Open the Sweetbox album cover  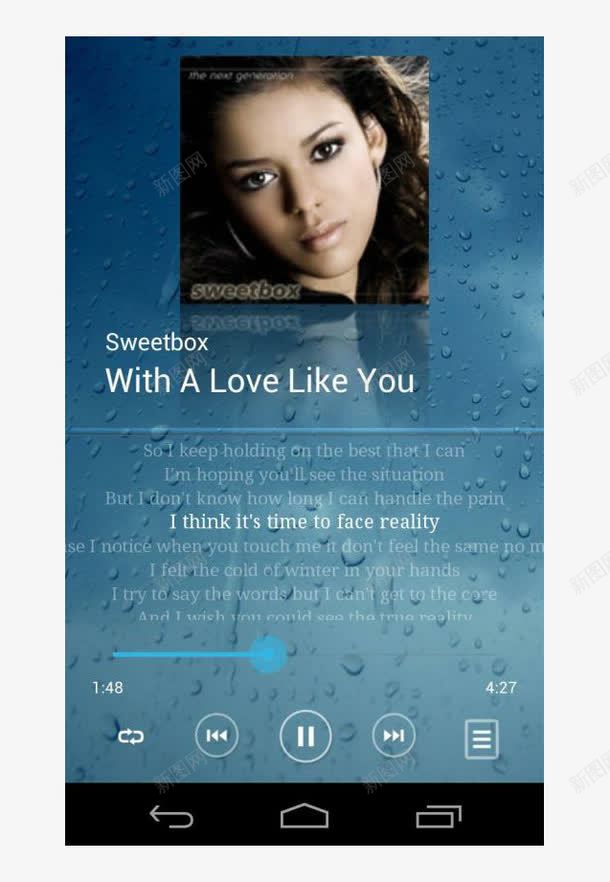click(x=304, y=180)
